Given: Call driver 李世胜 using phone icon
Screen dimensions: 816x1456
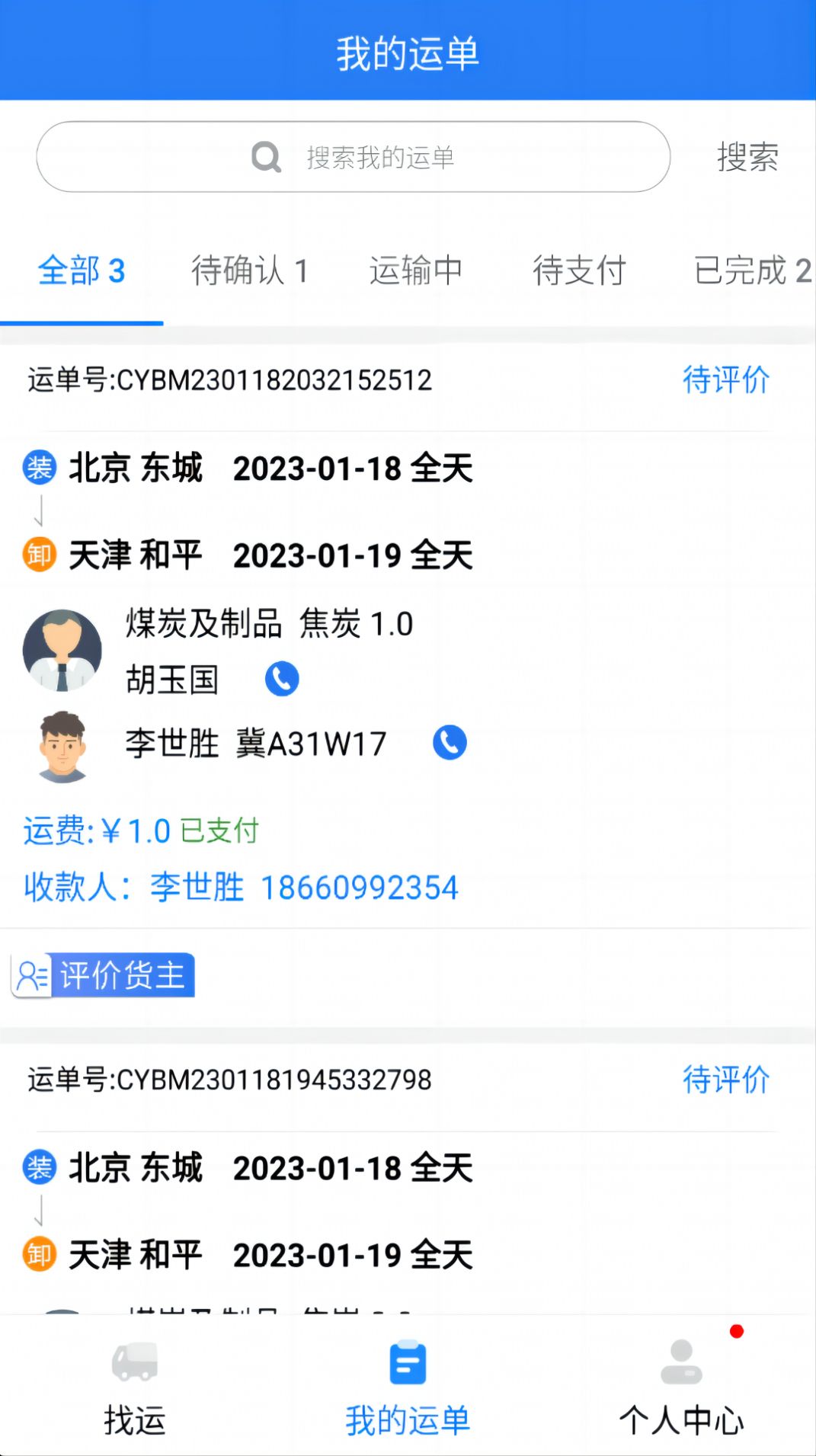Looking at the screenshot, I should coord(448,741).
